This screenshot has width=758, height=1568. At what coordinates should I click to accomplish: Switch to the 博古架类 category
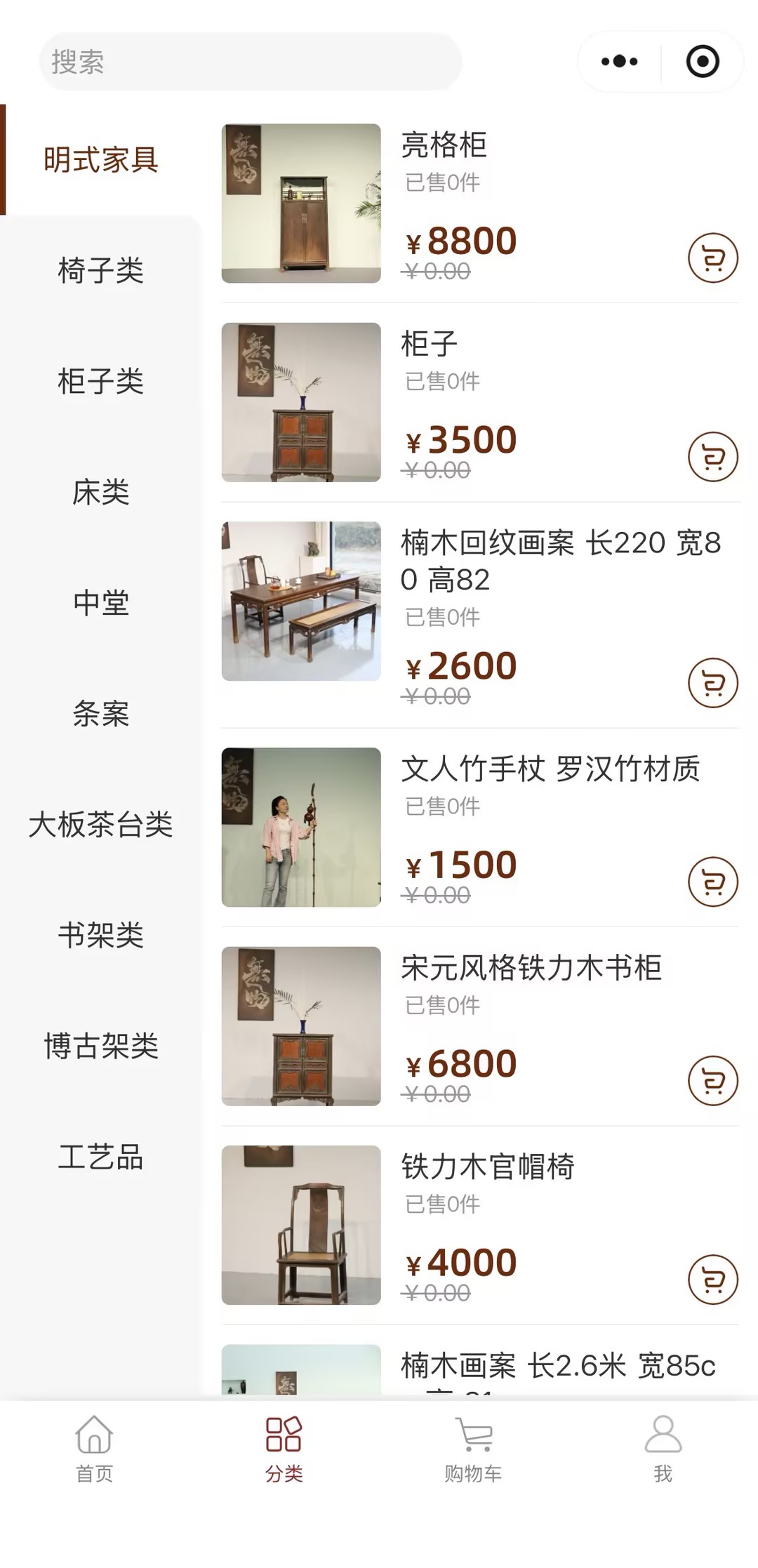click(100, 1046)
